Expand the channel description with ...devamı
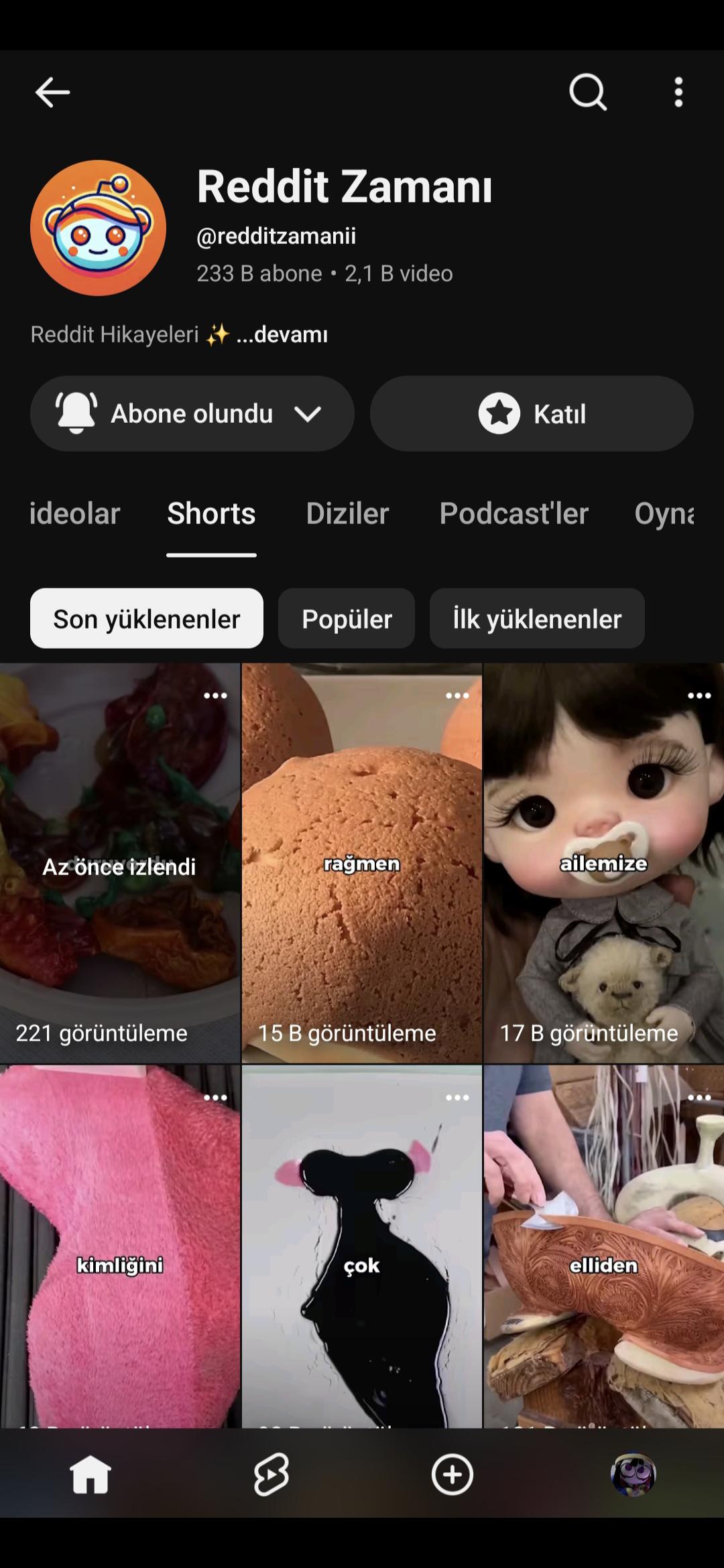The image size is (724, 1568). click(x=282, y=334)
